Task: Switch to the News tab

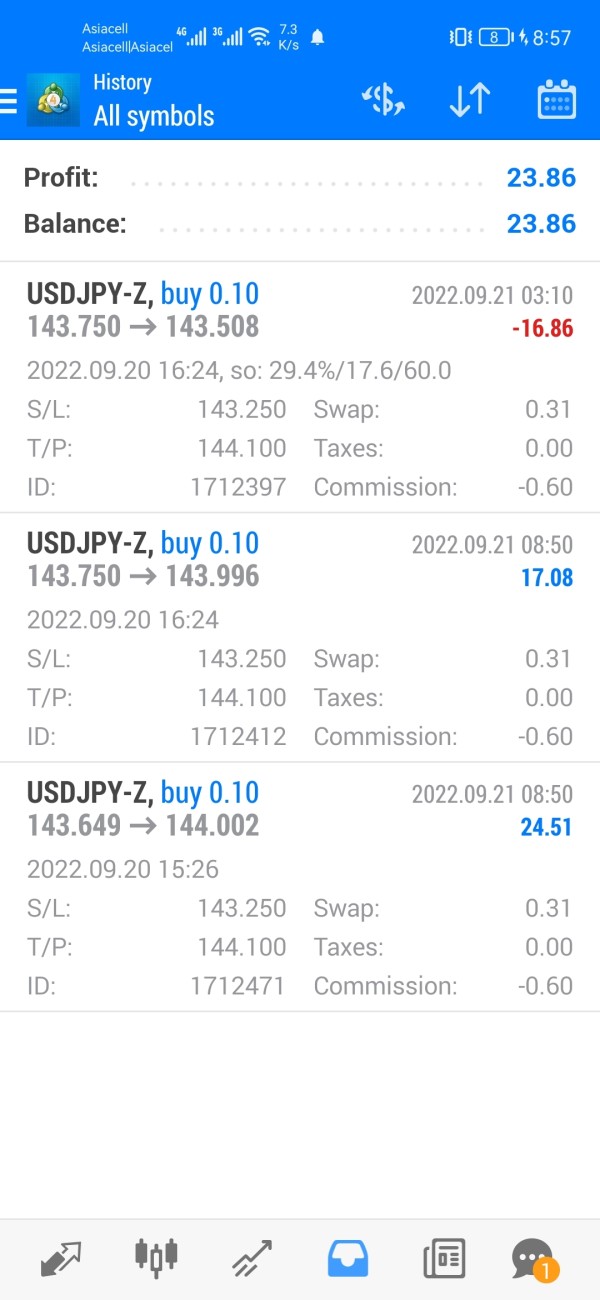Action: (x=443, y=1257)
